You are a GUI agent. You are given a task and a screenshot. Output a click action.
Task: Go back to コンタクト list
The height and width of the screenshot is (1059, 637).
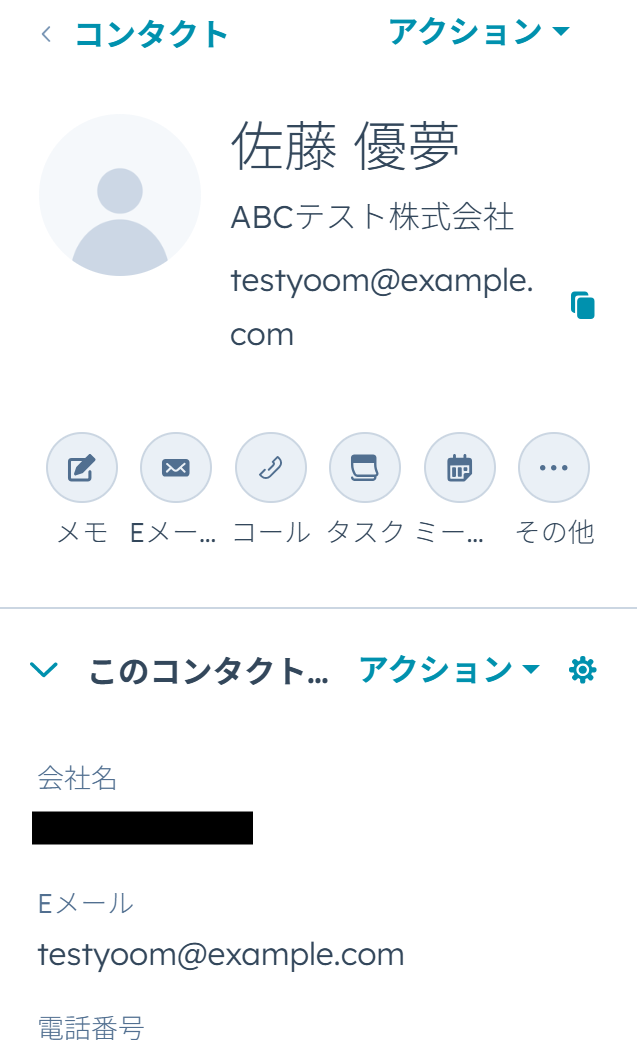(x=135, y=34)
